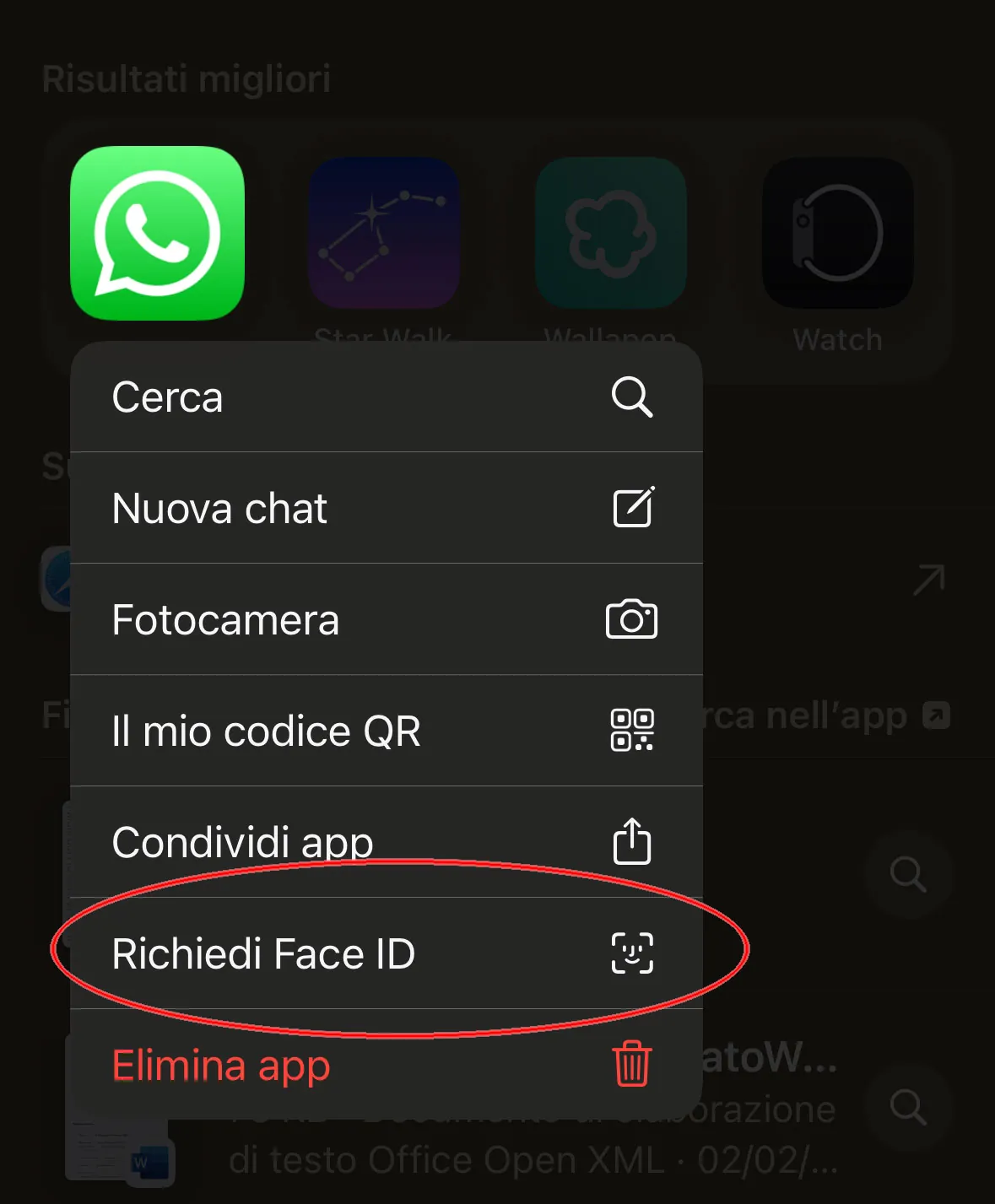Tap Condividi app to share the app
This screenshot has width=995, height=1204.
coord(242,842)
